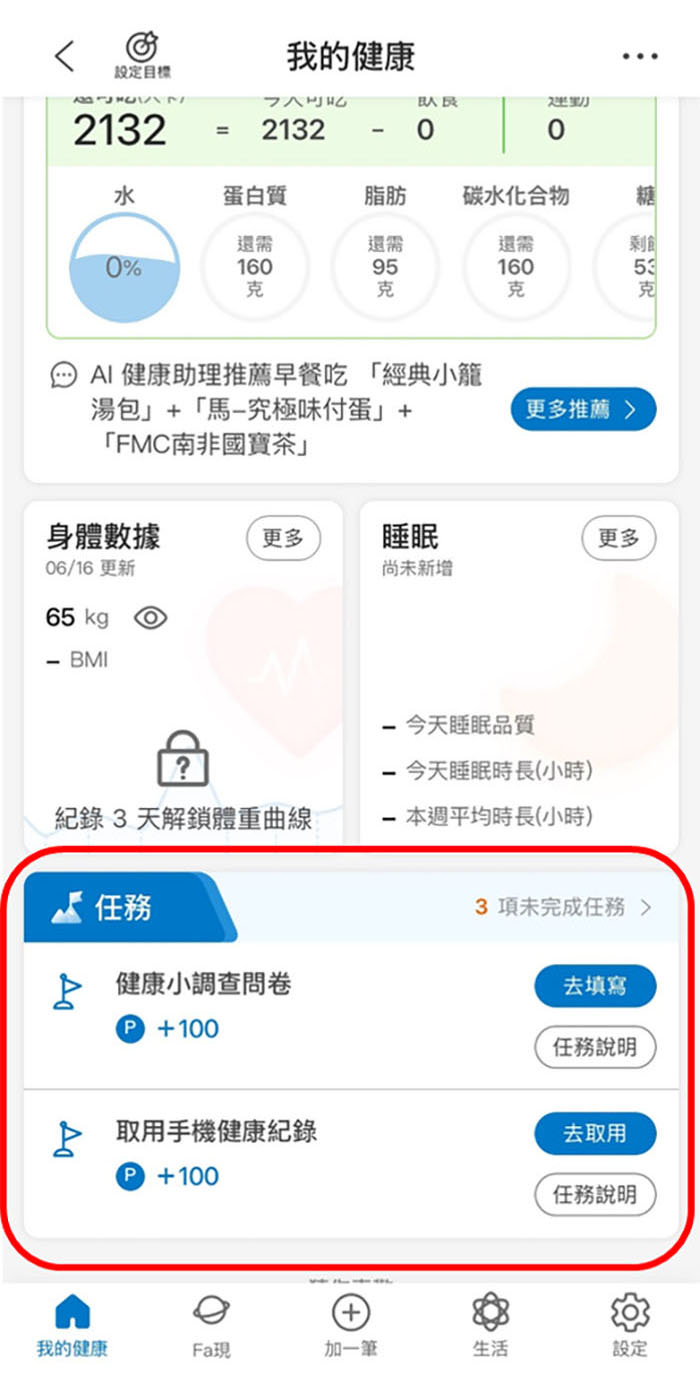Open the three-dot overflow menu
Screen dimensions: 700x1374
[640, 56]
